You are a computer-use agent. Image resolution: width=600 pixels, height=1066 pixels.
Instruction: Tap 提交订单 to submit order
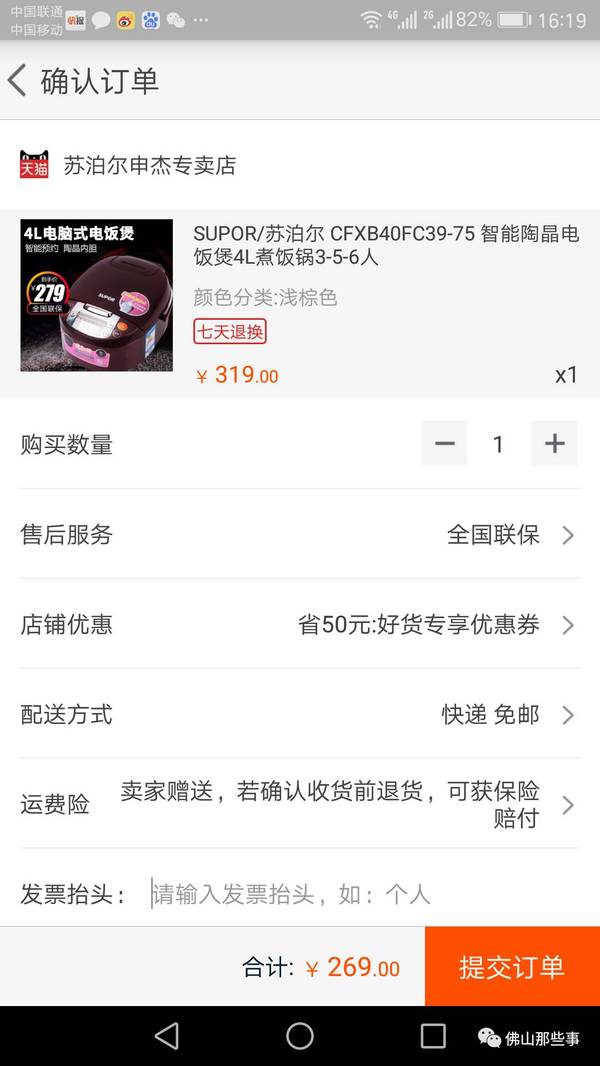512,967
